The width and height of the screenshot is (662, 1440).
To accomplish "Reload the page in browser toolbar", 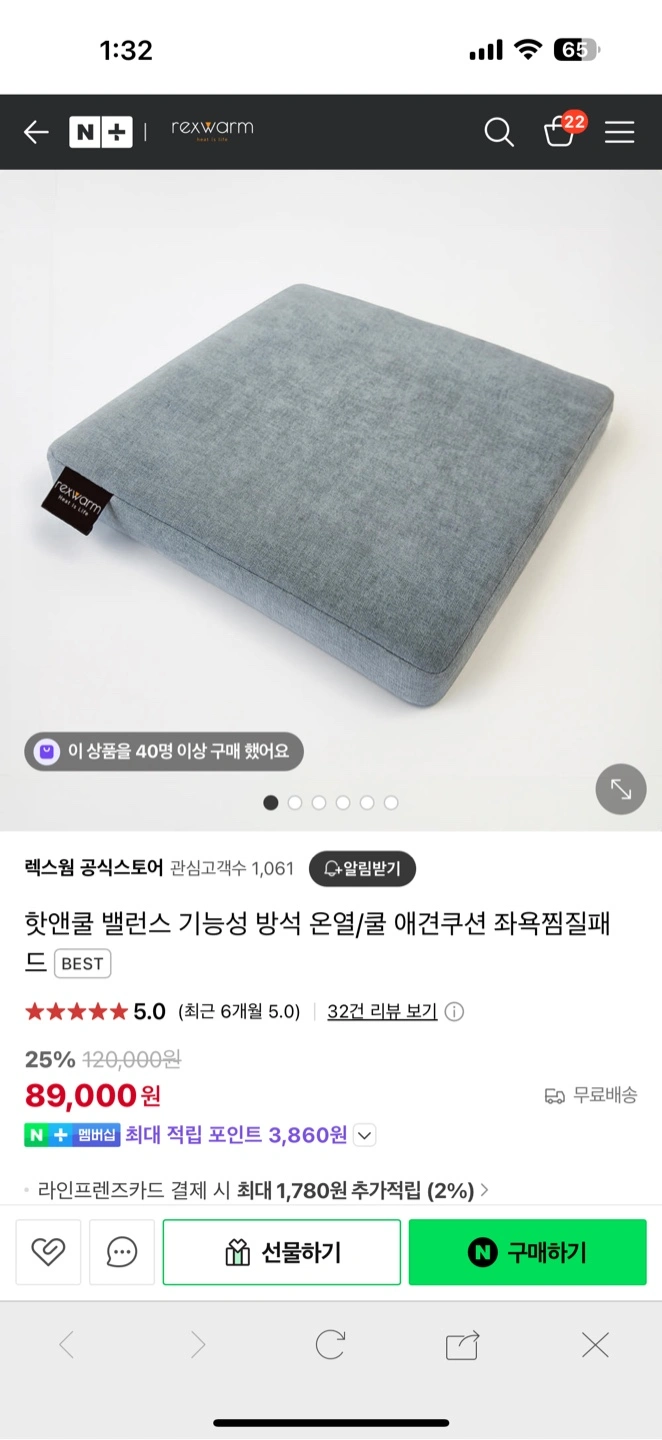I will pos(330,1345).
